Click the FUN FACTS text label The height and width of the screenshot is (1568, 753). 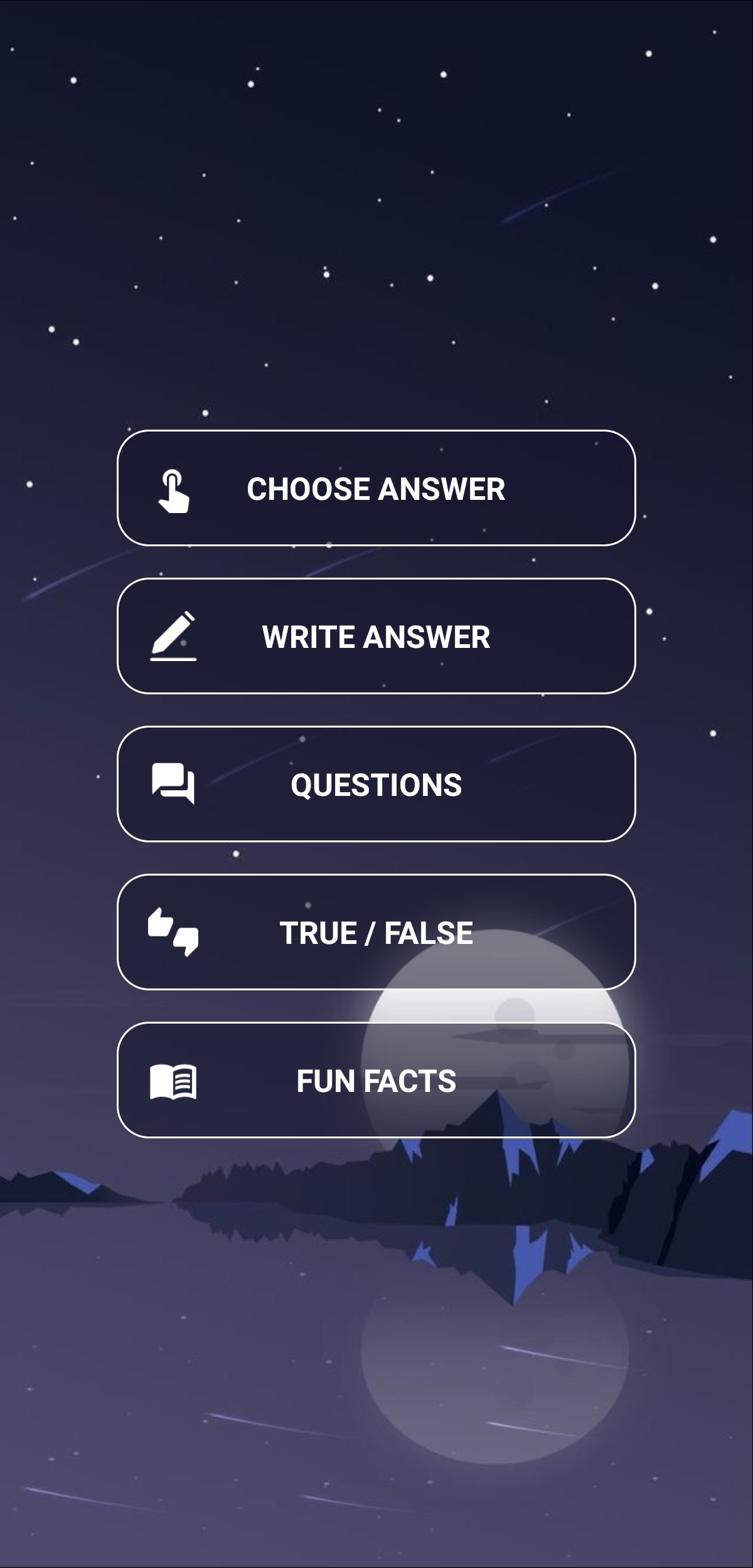(x=376, y=1079)
